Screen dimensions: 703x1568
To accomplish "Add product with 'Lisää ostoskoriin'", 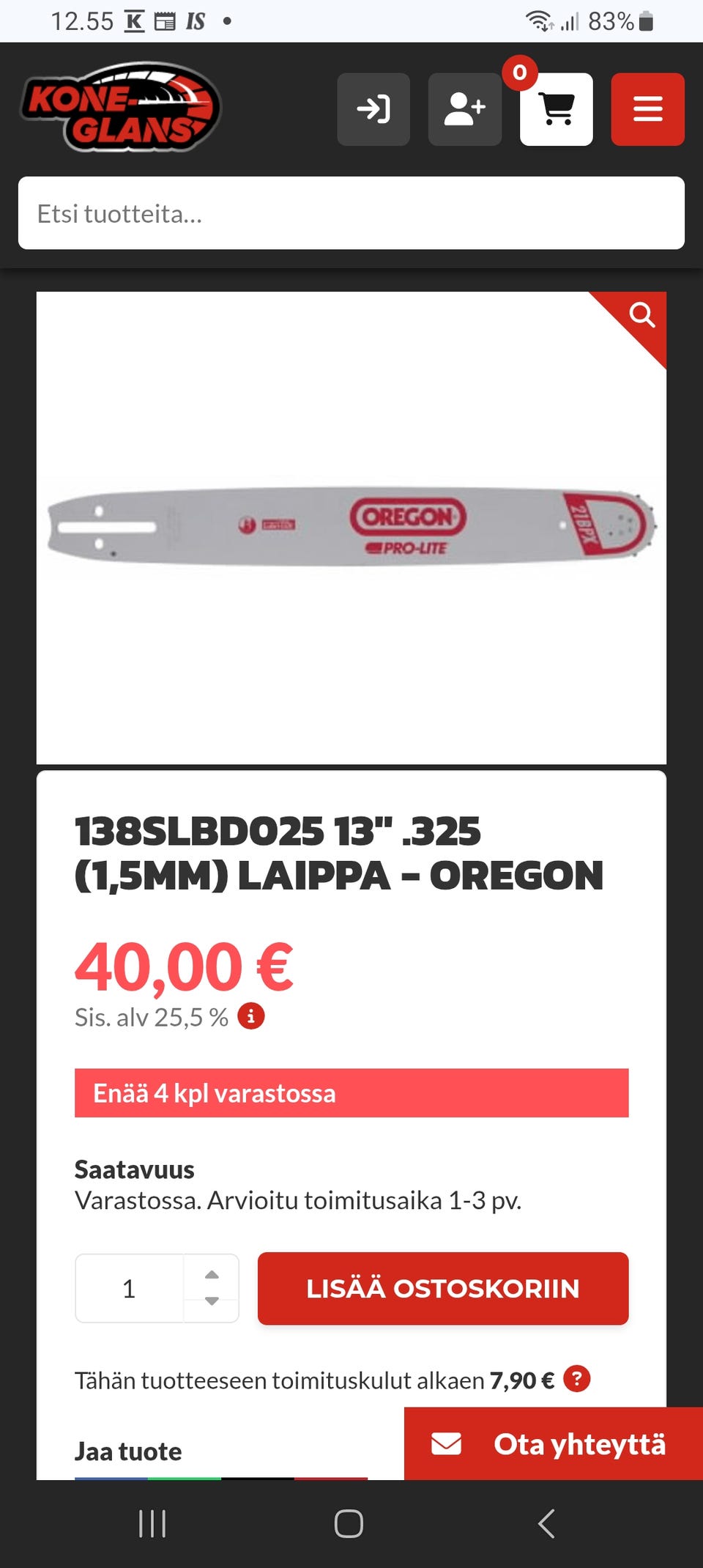I will pyautogui.click(x=442, y=1288).
